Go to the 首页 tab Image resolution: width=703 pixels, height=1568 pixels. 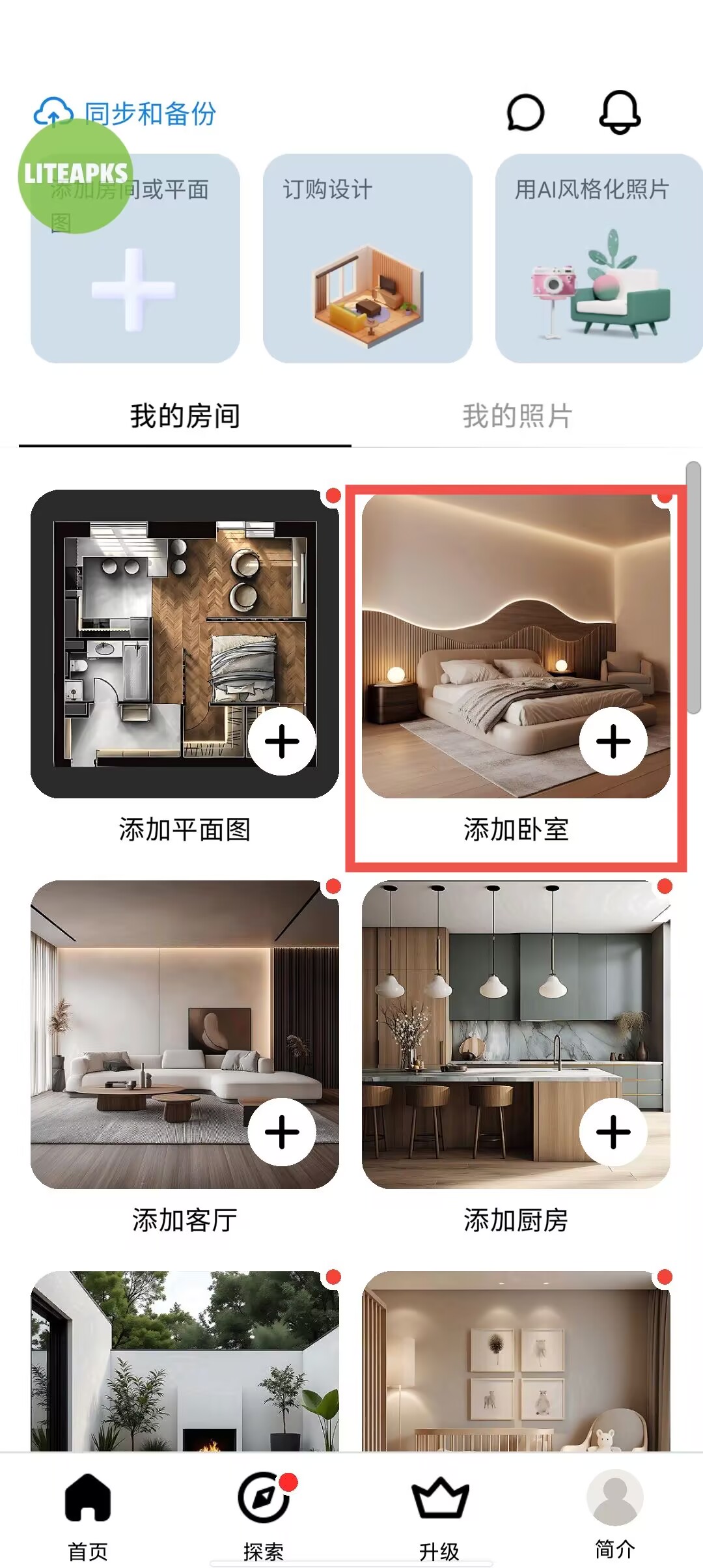pos(88,1514)
